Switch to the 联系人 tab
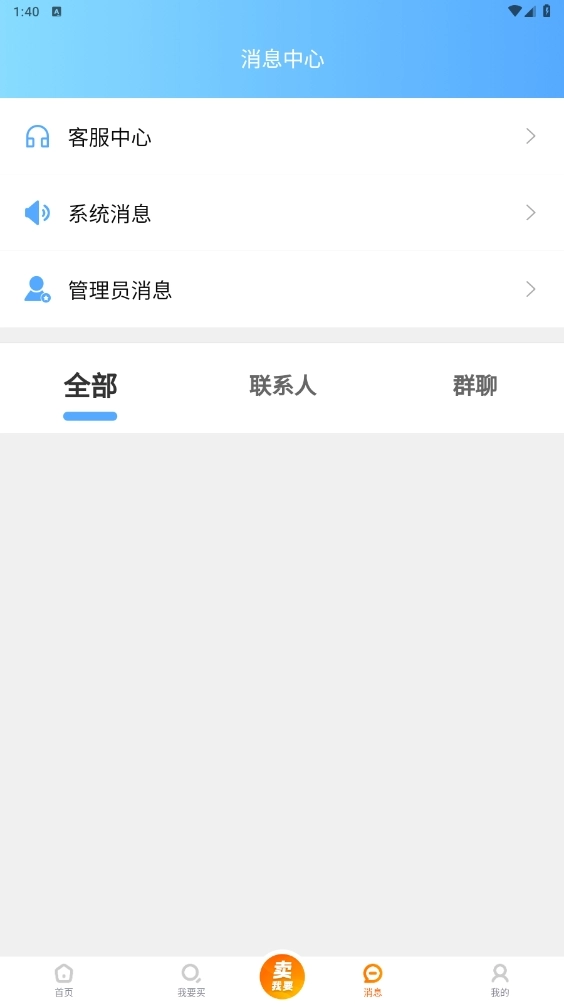This screenshot has height=1004, width=564. [x=282, y=386]
